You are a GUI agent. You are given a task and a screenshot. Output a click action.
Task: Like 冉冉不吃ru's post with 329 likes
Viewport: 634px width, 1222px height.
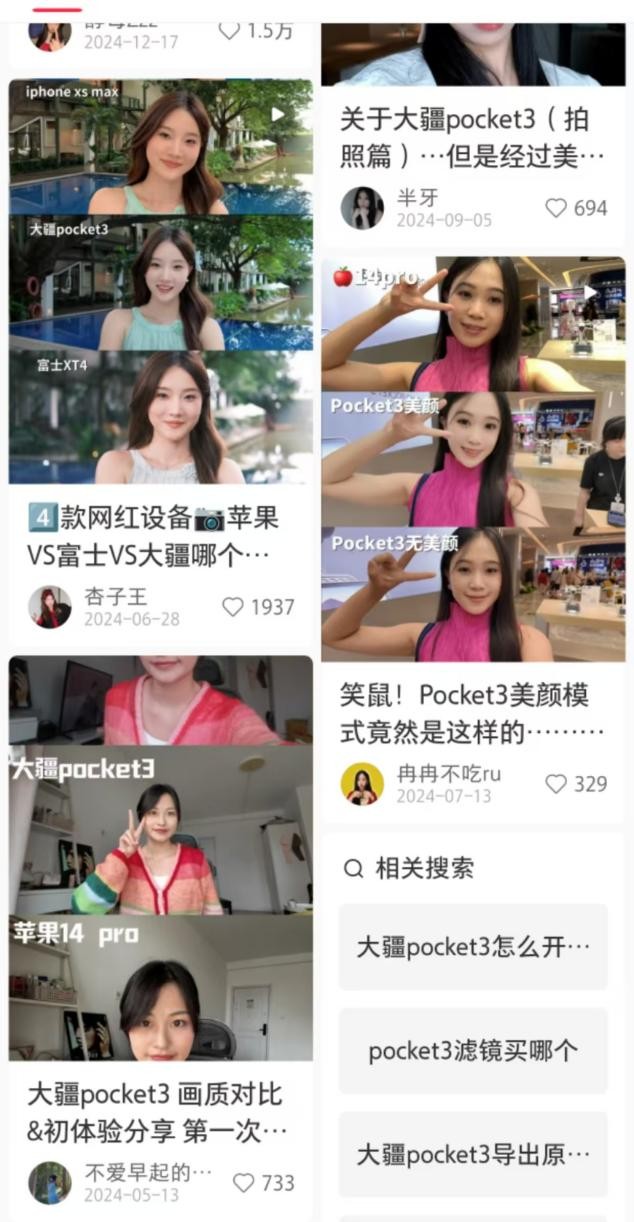[x=556, y=784]
